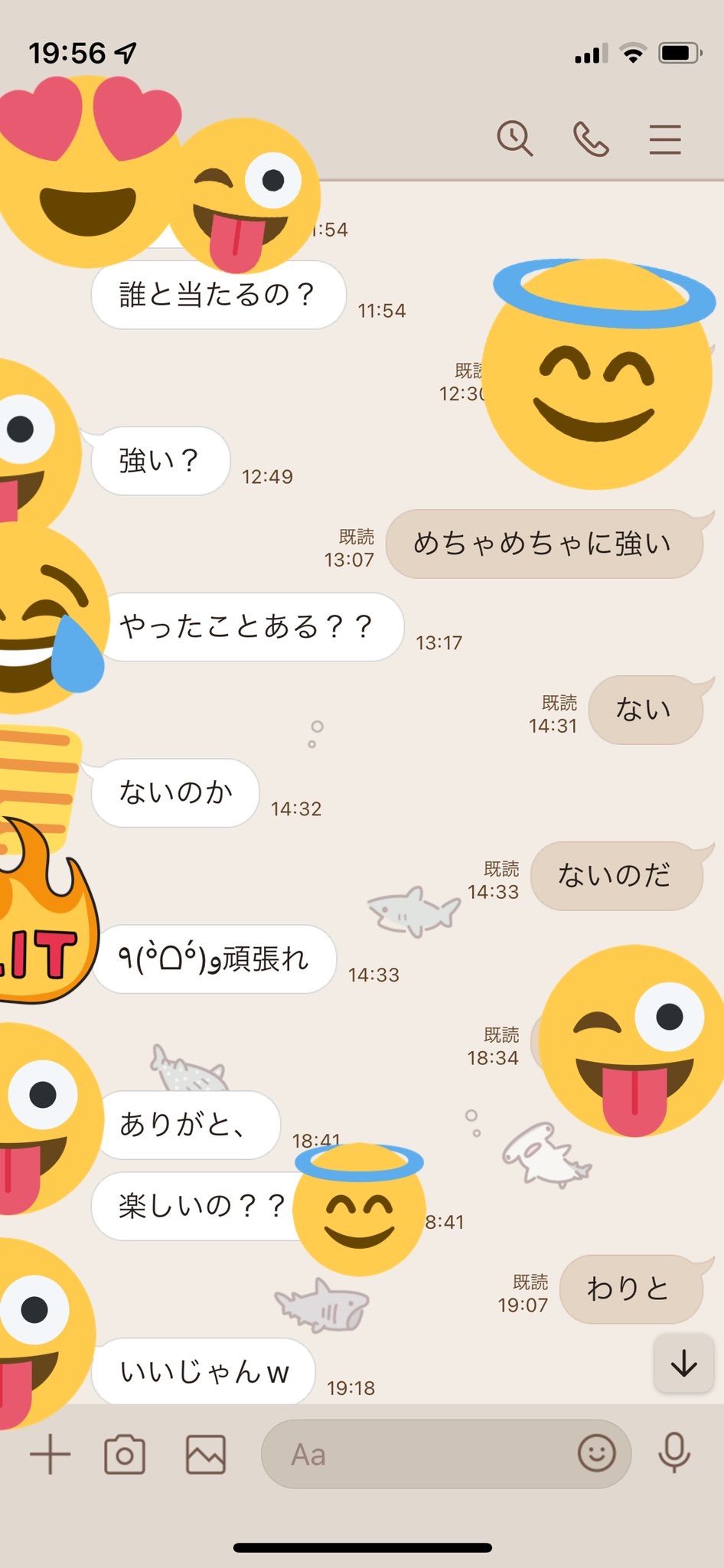Screen dimensions: 724x1568
Task: Record a voice message
Action: [x=674, y=1452]
